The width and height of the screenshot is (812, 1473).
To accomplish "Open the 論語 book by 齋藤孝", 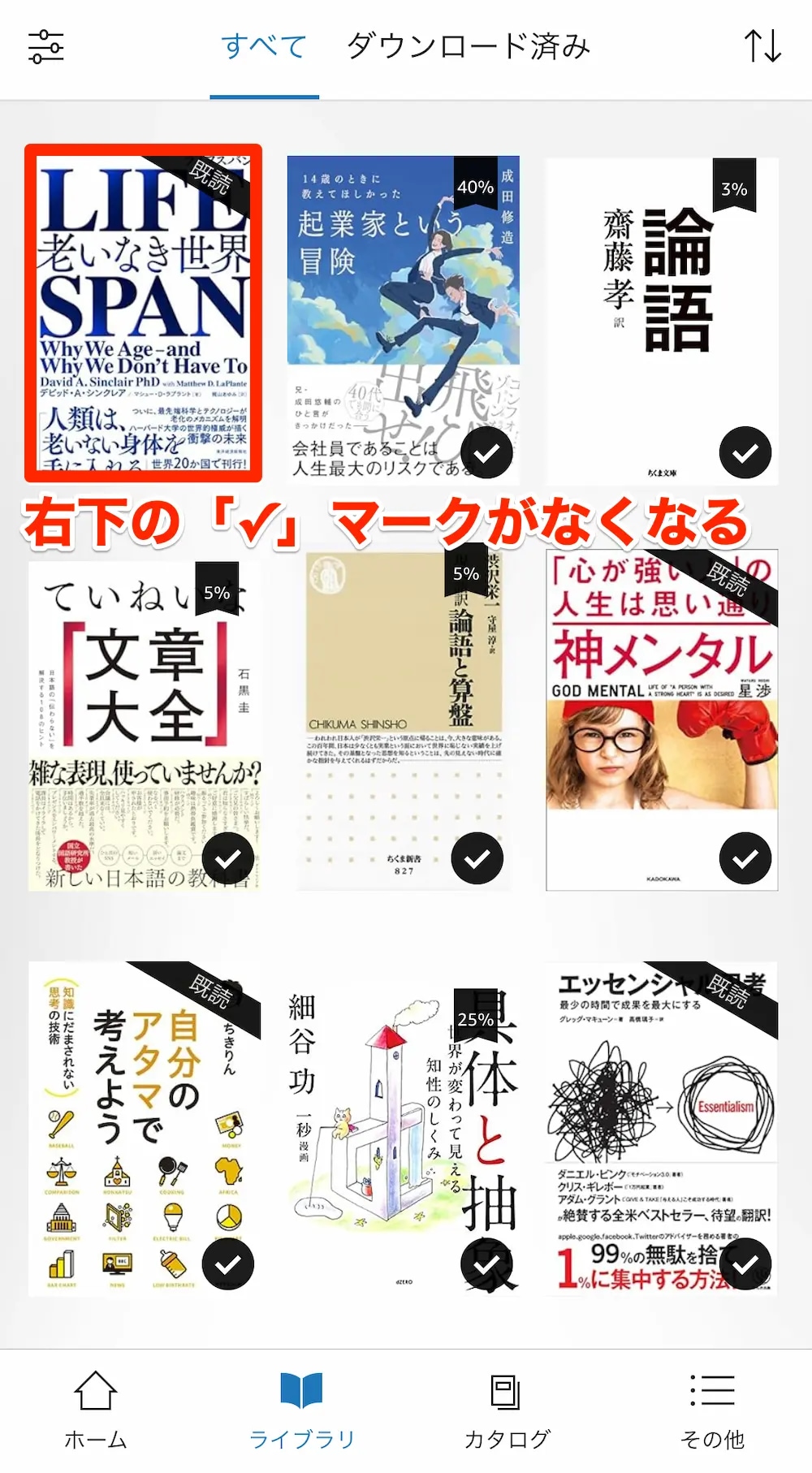I will coord(661,321).
